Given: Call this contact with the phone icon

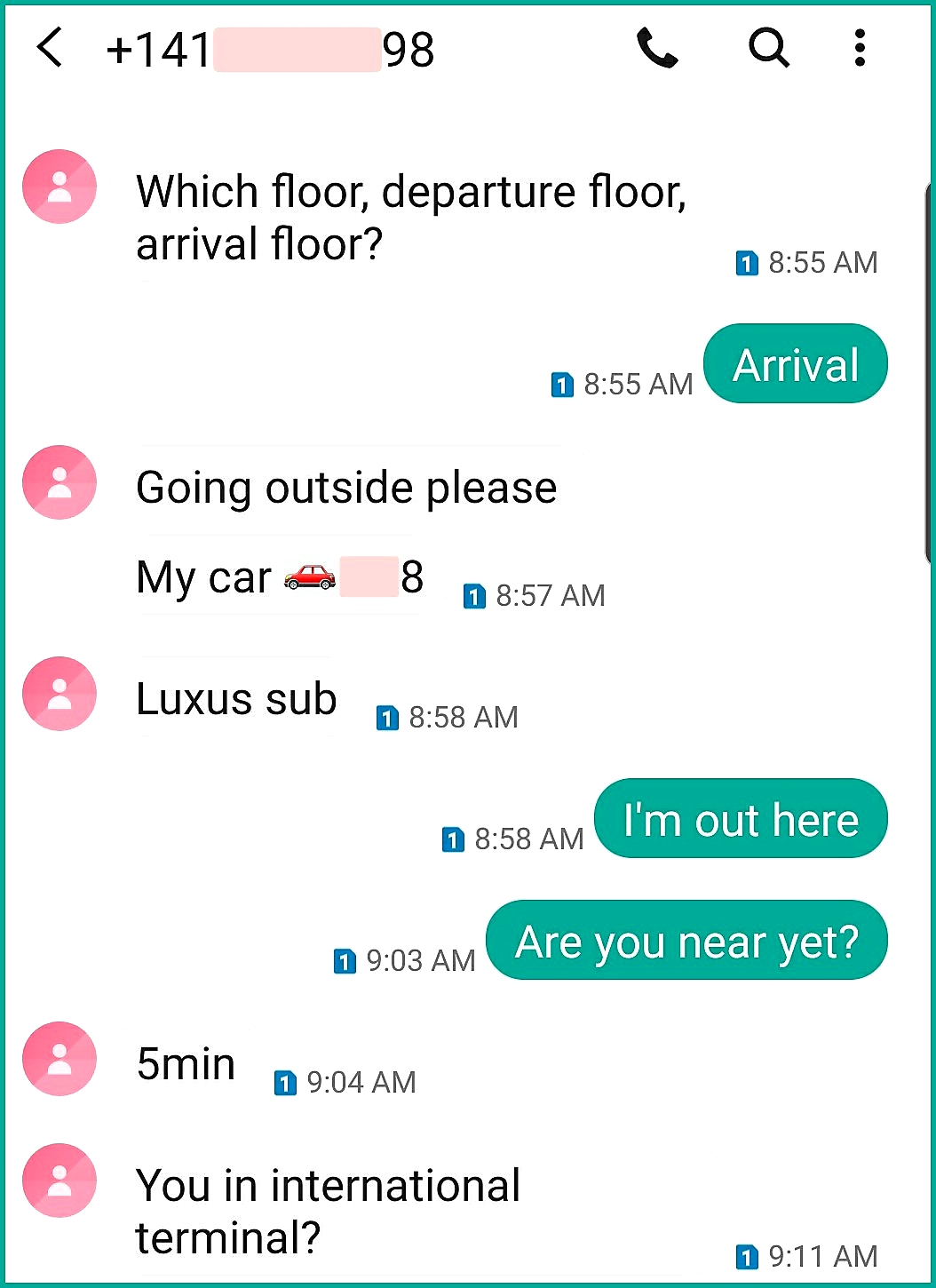Looking at the screenshot, I should point(657,48).
